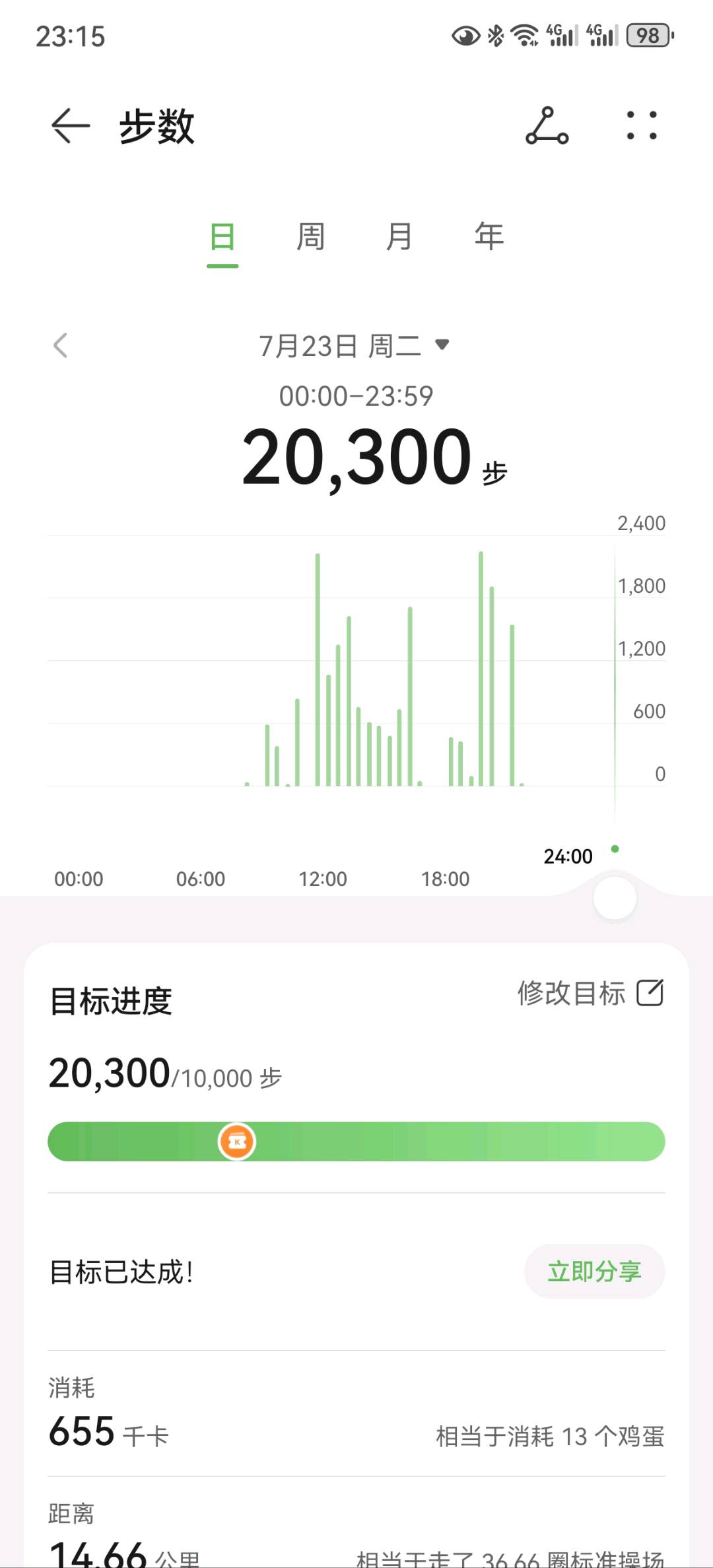Switch to the 月 (month) tab
The image size is (713, 1568).
pos(399,236)
